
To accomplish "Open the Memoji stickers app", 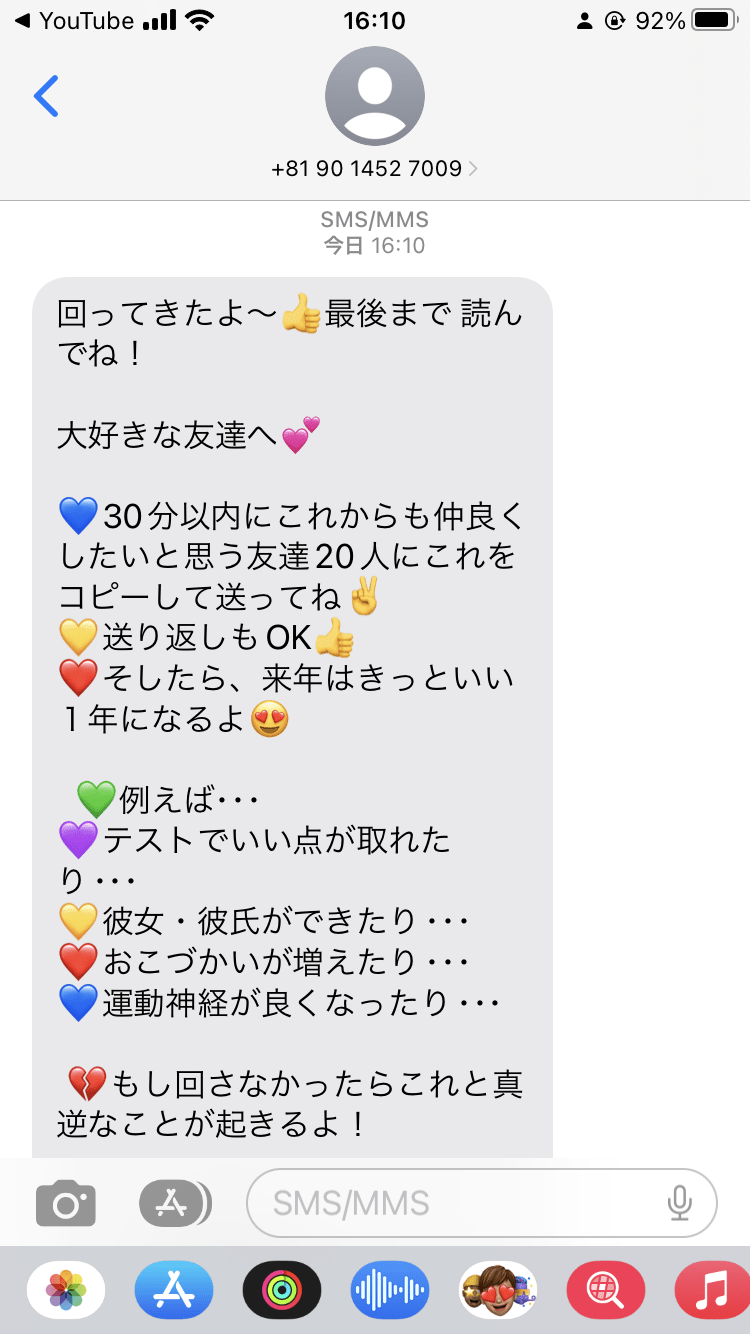I will click(x=498, y=1290).
